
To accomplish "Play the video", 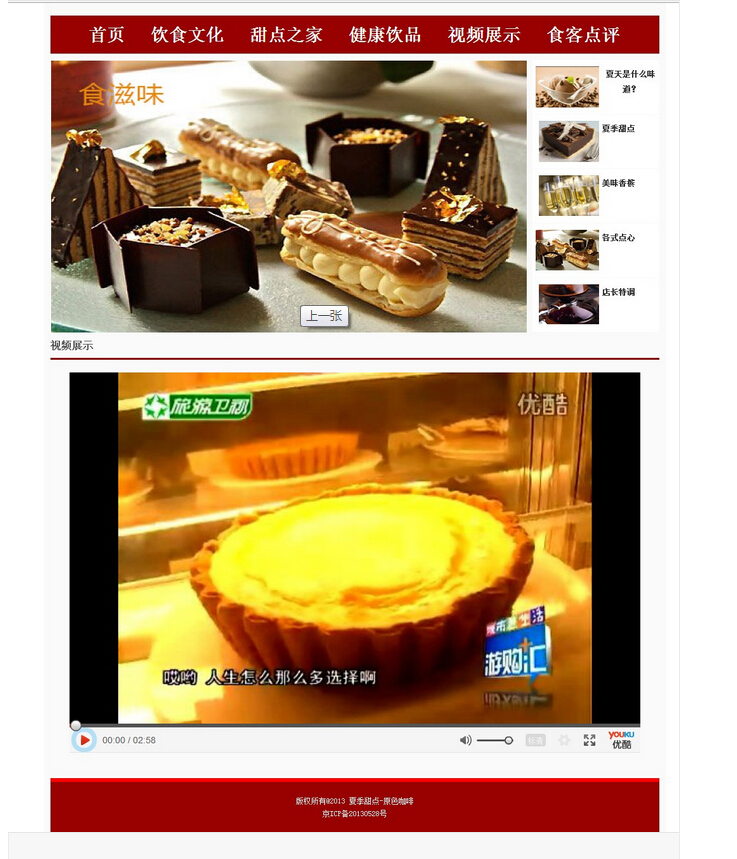I will pos(85,740).
